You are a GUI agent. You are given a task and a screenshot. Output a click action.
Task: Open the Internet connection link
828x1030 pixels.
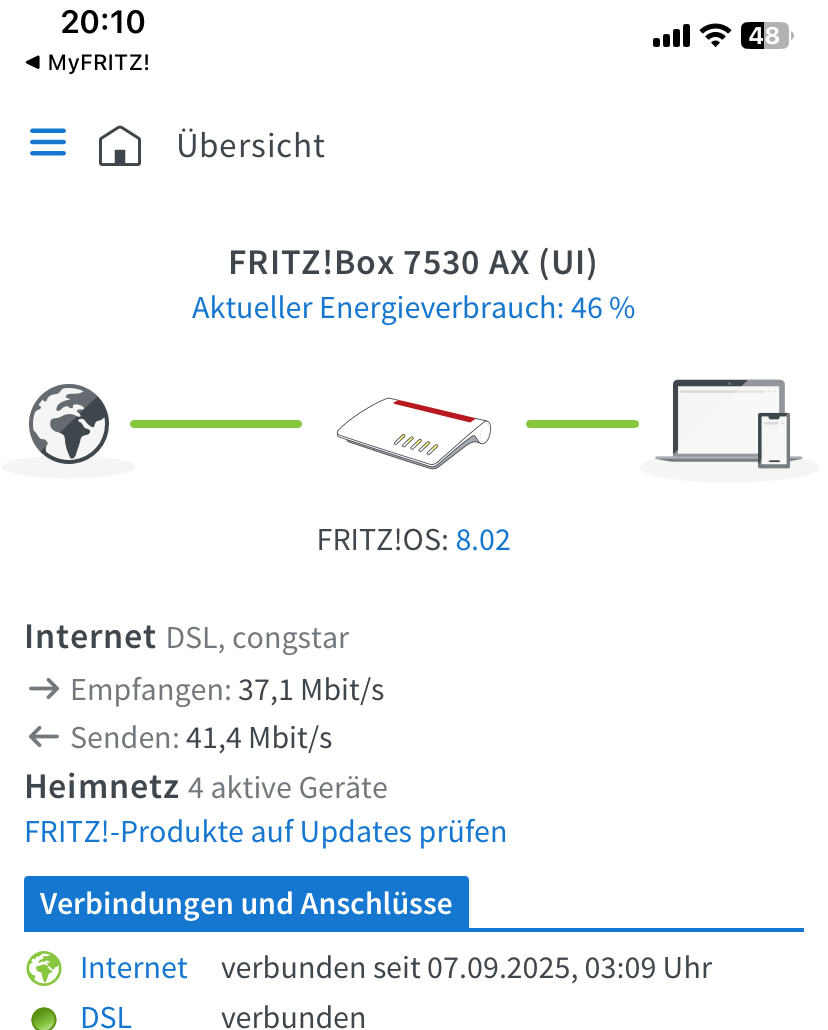tap(134, 968)
